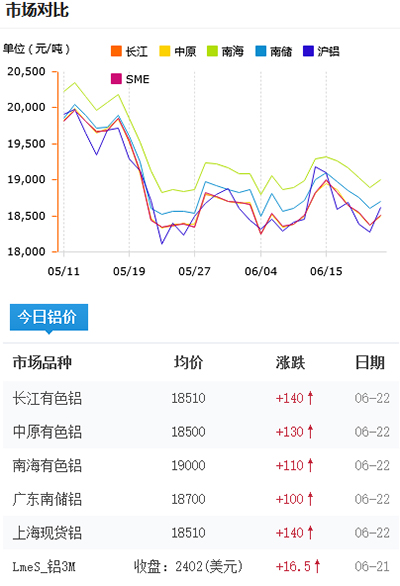Toggle the 南储 legend entry
The height and width of the screenshot is (586, 400).
point(274,51)
